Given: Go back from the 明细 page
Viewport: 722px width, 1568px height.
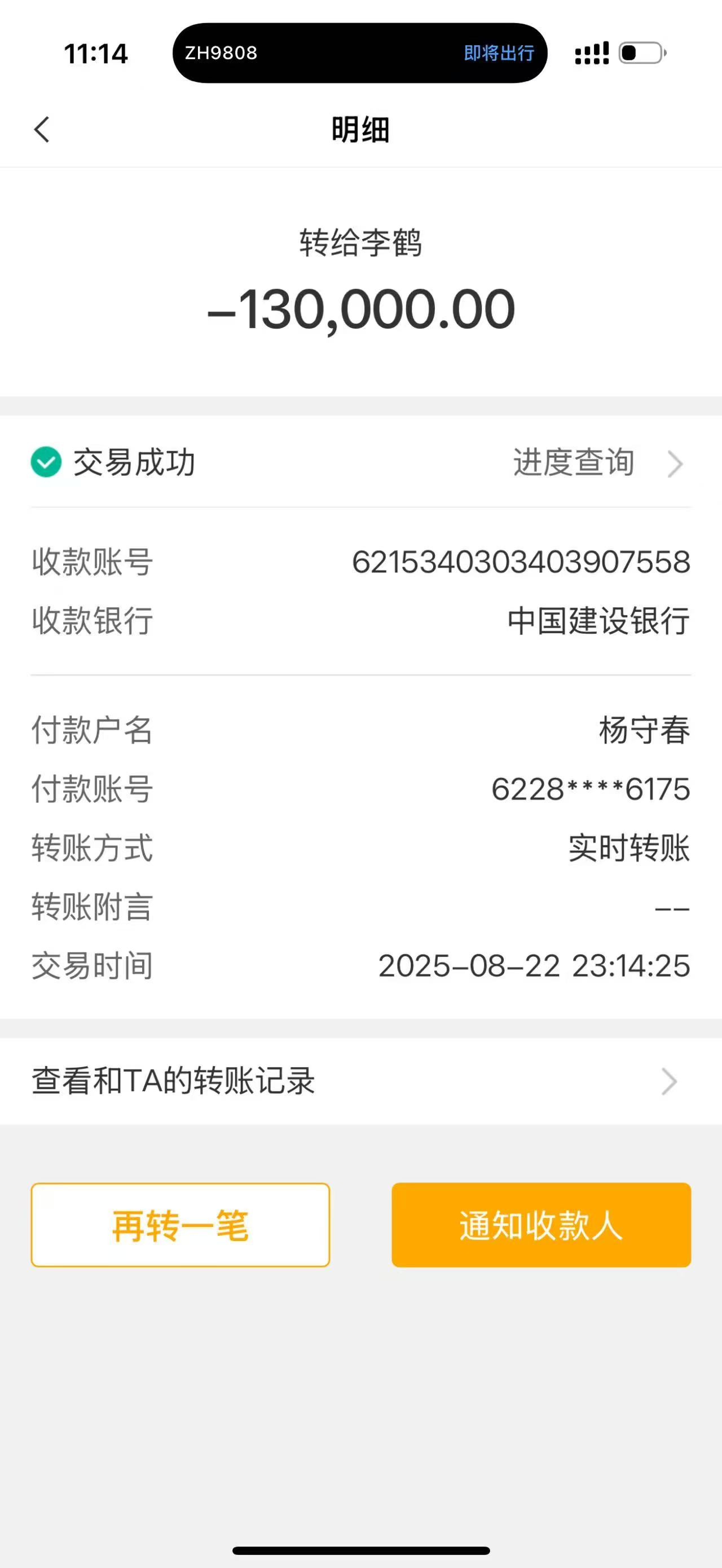Looking at the screenshot, I should pos(42,130).
